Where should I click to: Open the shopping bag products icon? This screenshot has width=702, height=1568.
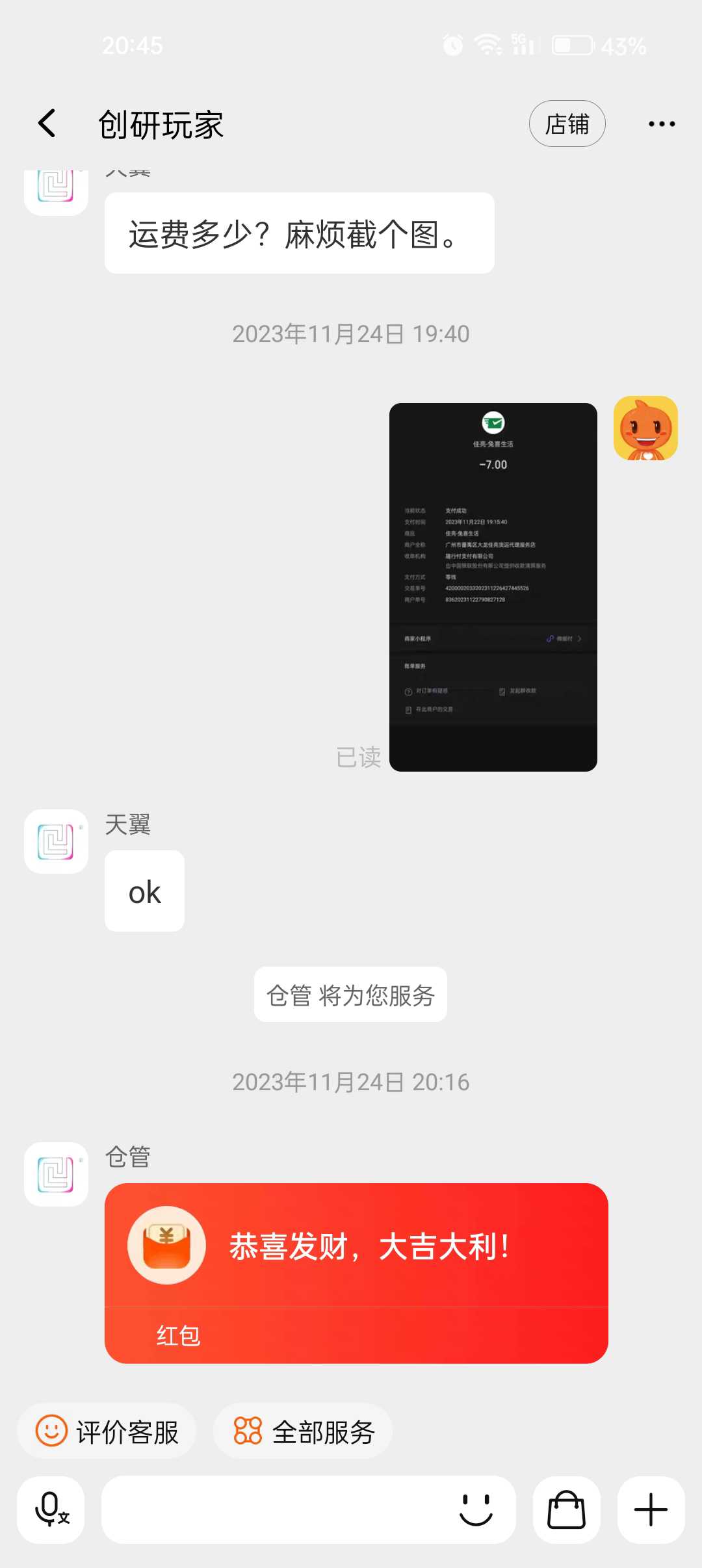coord(566,1509)
